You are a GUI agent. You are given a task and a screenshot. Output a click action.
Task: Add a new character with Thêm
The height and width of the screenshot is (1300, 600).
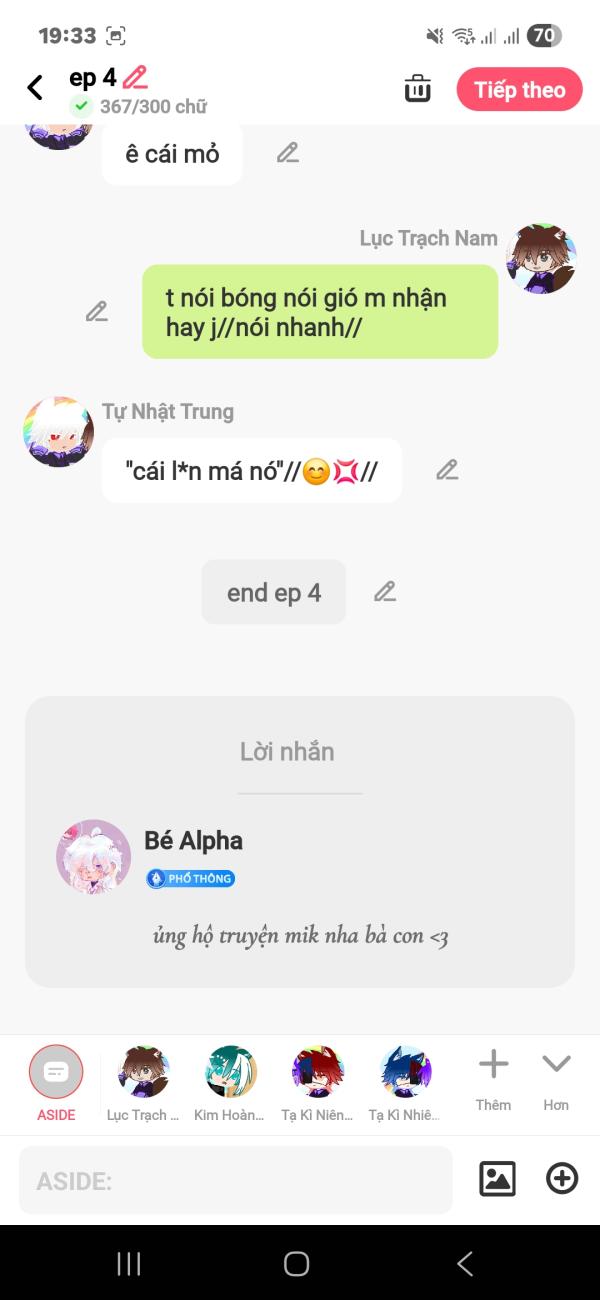tap(493, 1080)
